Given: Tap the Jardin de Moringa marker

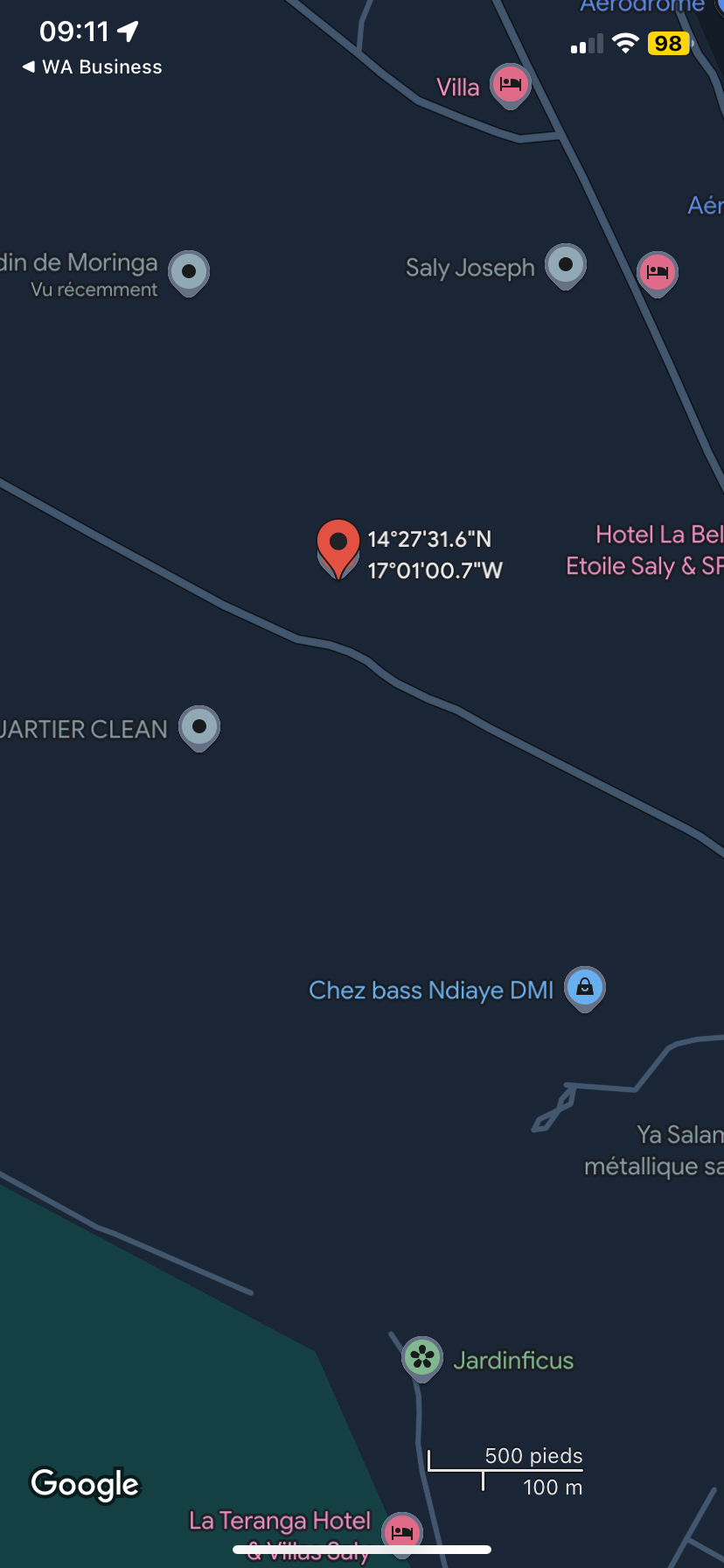Looking at the screenshot, I should 189,272.
